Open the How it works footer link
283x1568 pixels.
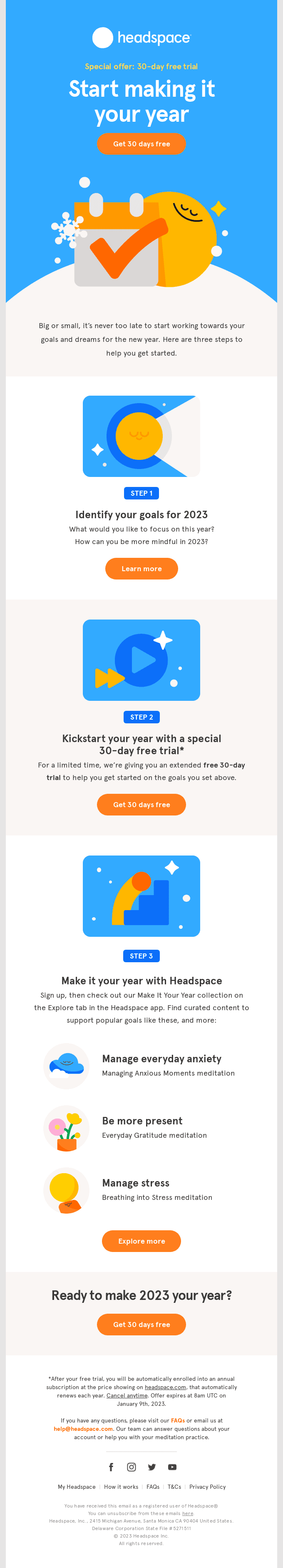point(121,1486)
